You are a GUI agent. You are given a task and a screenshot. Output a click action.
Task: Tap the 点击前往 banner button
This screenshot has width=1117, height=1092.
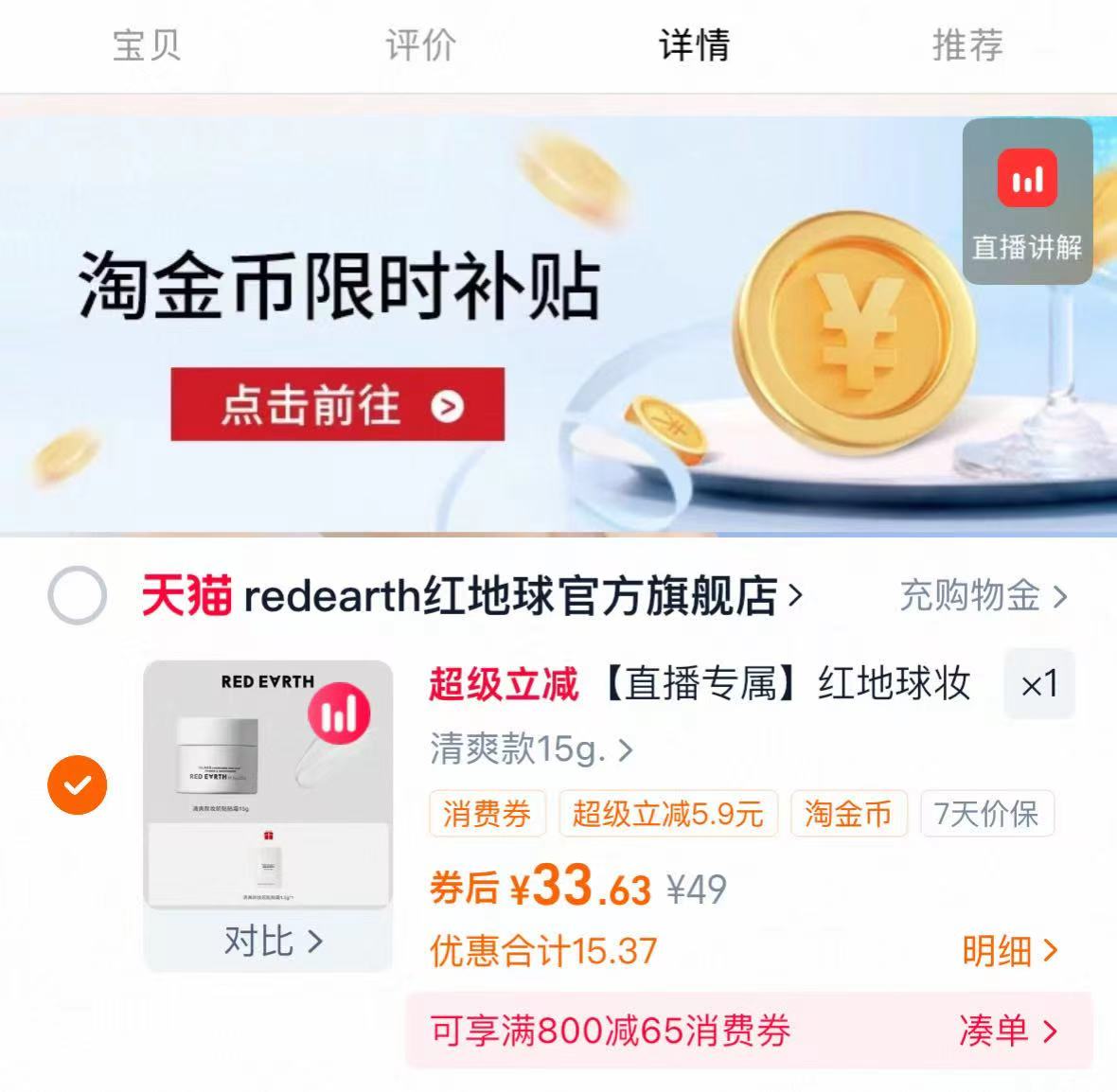pos(337,405)
